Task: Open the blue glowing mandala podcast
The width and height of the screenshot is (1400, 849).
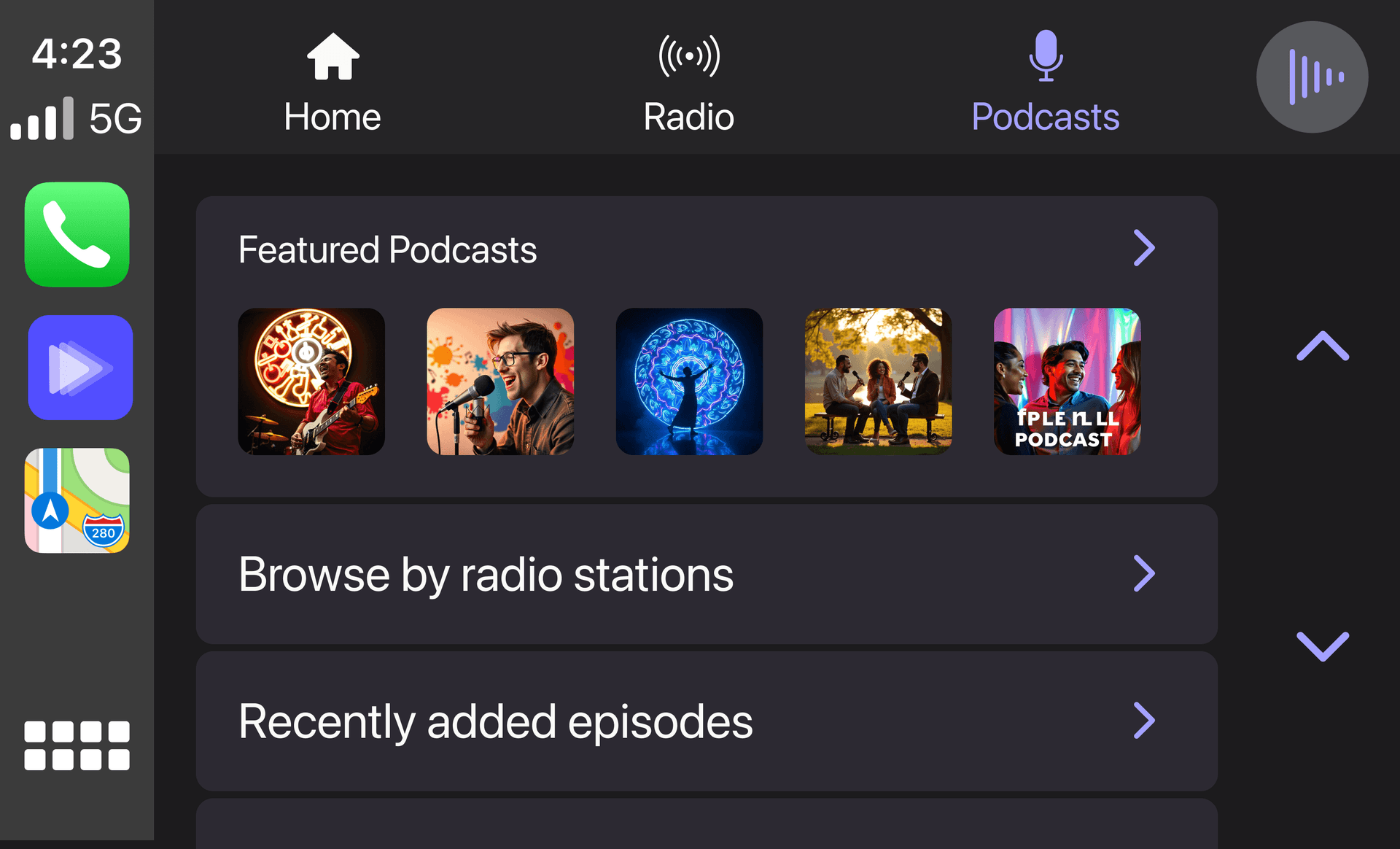Action: click(x=689, y=381)
